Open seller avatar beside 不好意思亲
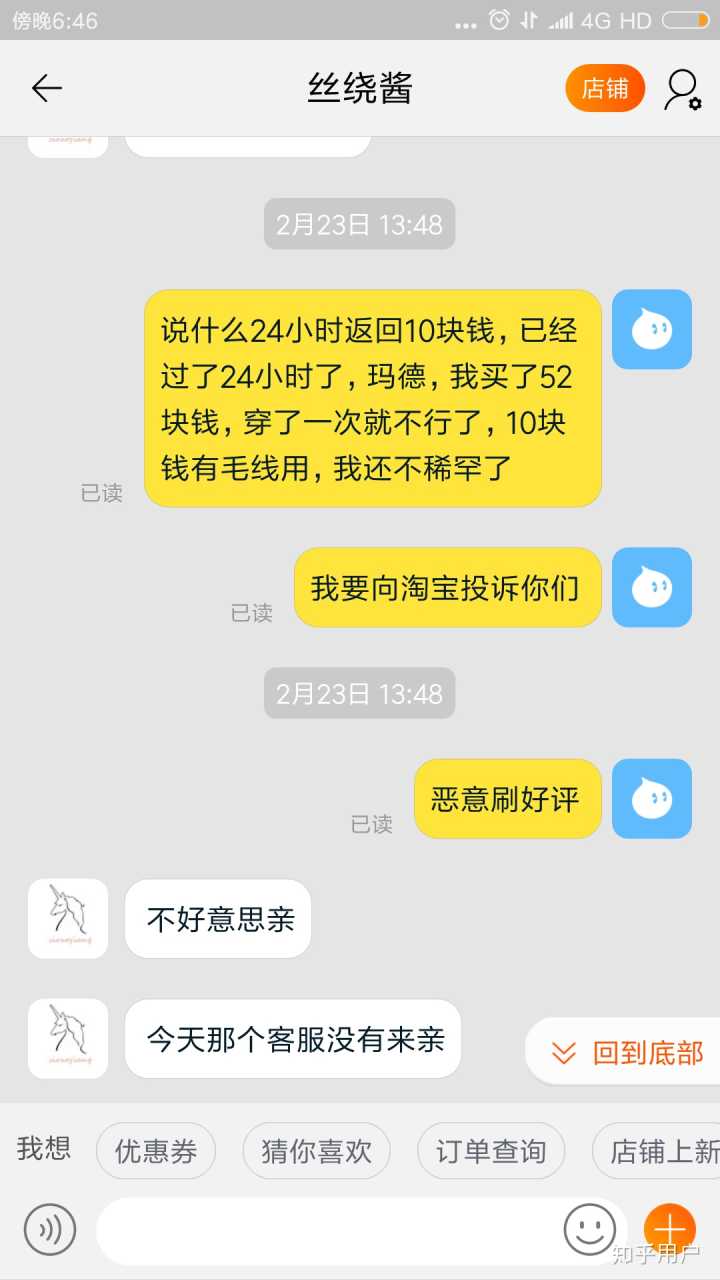The height and width of the screenshot is (1280, 720). (x=68, y=918)
